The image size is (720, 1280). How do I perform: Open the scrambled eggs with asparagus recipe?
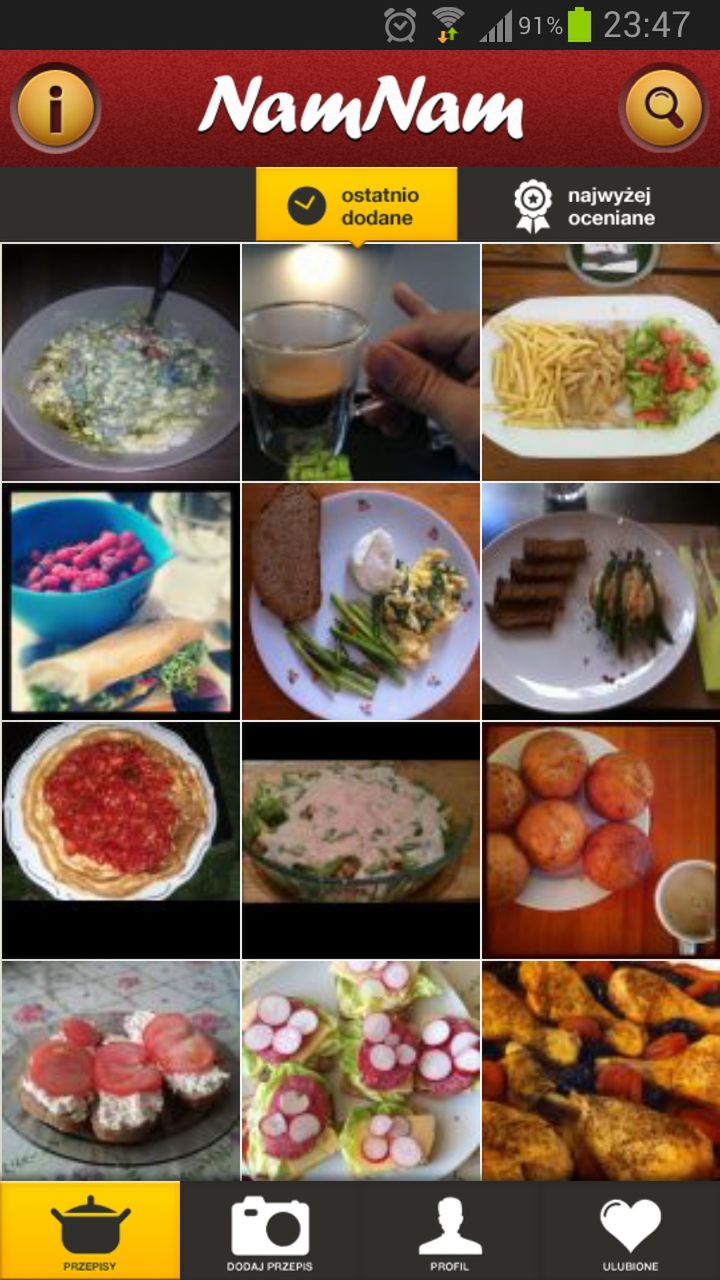(360, 601)
